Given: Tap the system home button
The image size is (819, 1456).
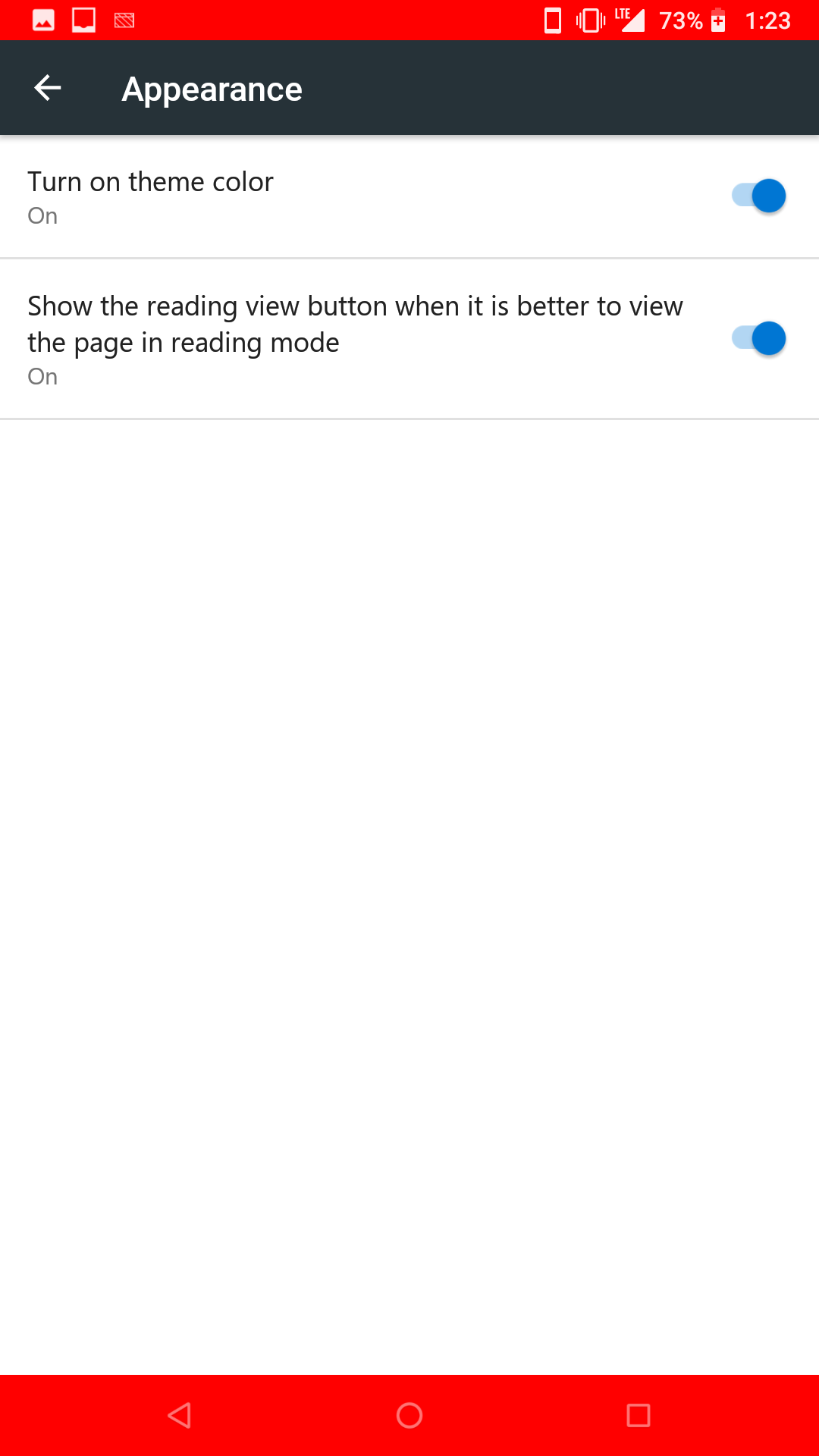Looking at the screenshot, I should pyautogui.click(x=409, y=1415).
